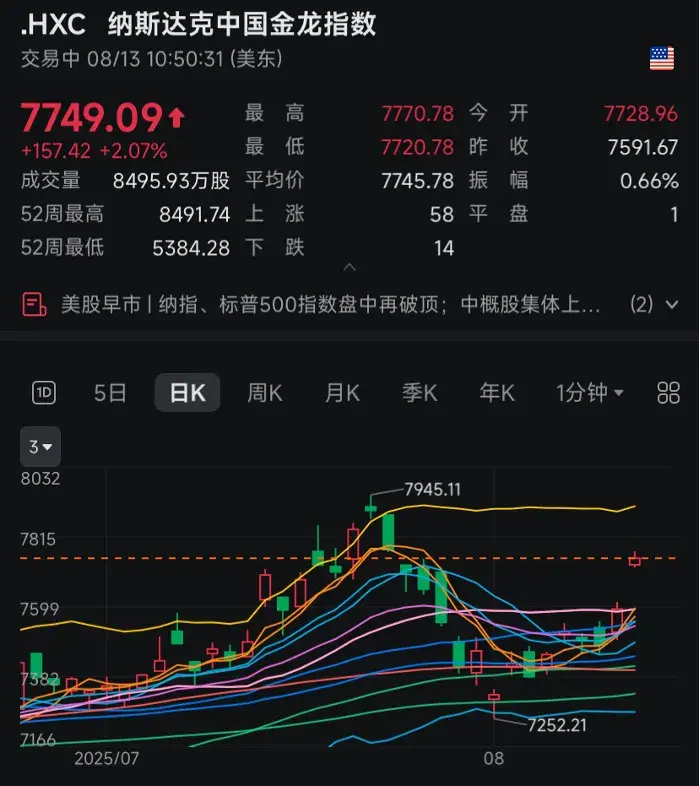Image resolution: width=700 pixels, height=786 pixels.
Task: Switch to the 5日 chart tab
Action: (x=110, y=393)
